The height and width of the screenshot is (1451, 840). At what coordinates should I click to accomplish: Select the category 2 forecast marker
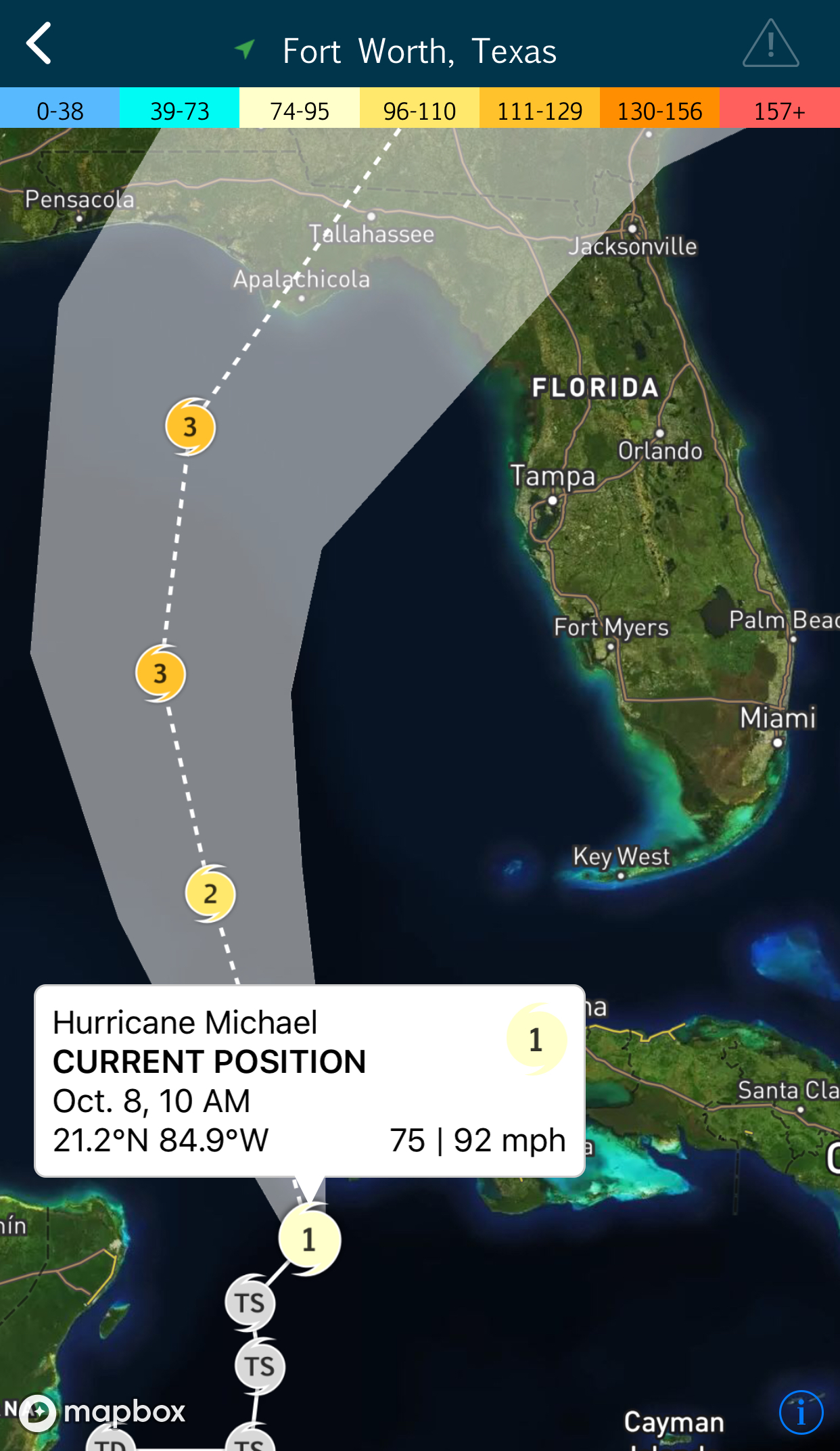pyautogui.click(x=210, y=894)
